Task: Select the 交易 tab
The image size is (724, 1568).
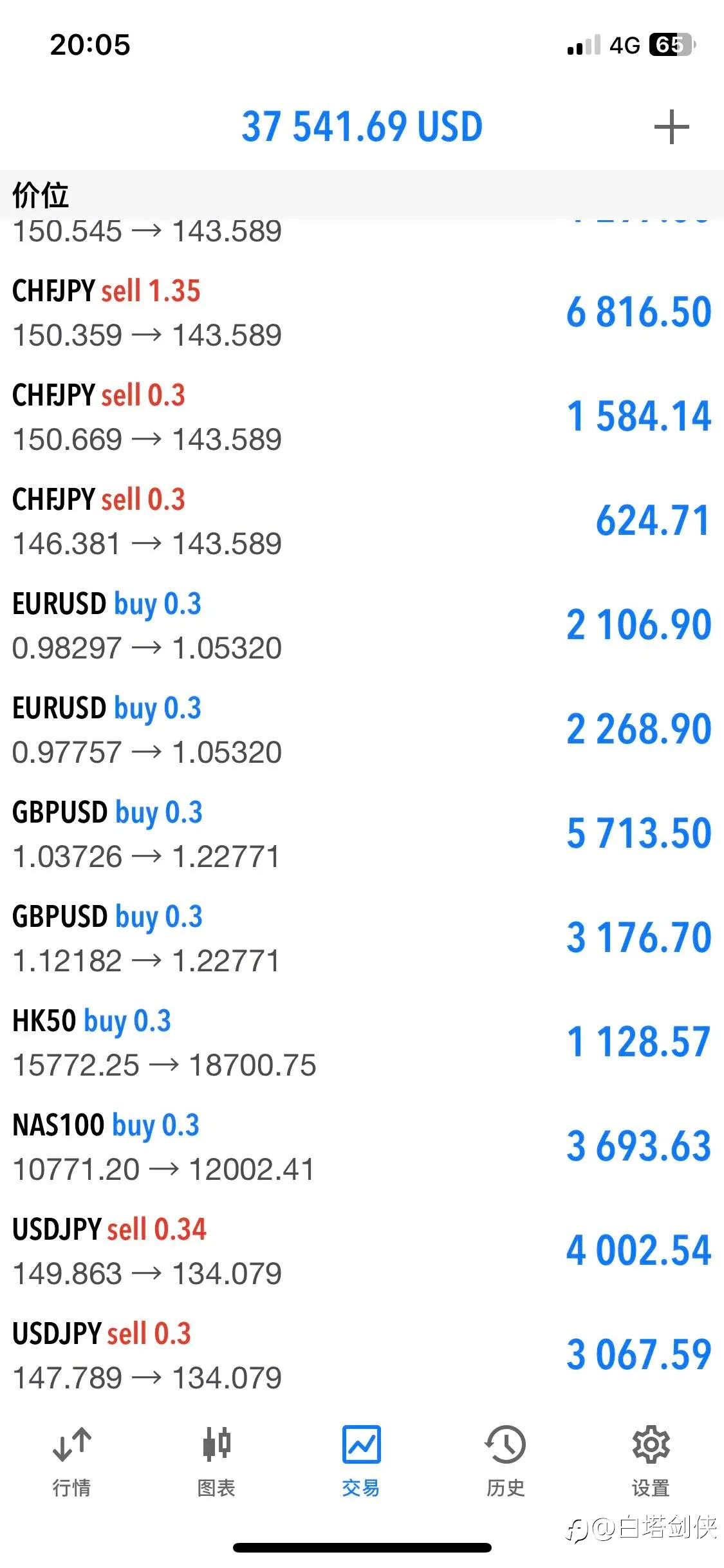Action: tap(361, 1461)
